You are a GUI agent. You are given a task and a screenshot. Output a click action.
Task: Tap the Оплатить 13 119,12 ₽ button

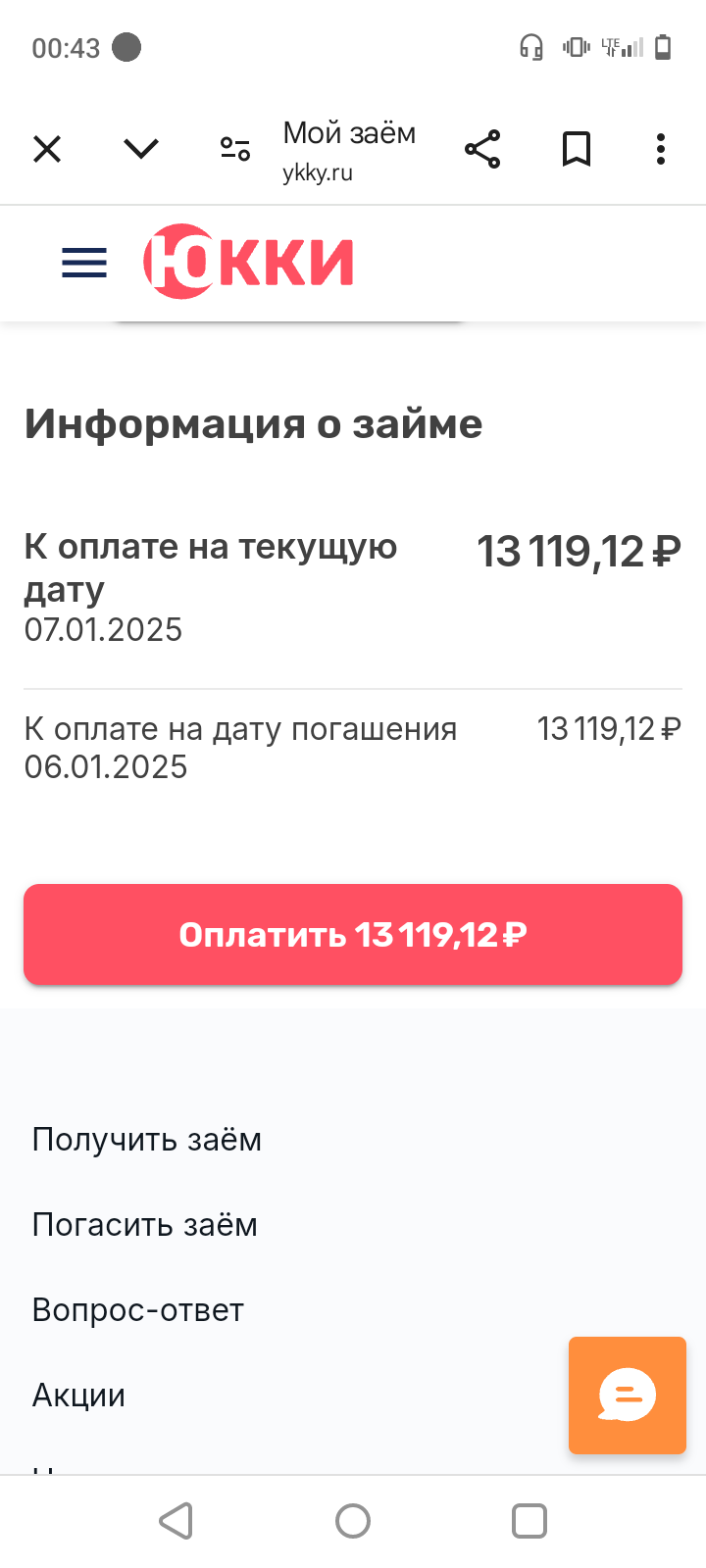point(352,934)
